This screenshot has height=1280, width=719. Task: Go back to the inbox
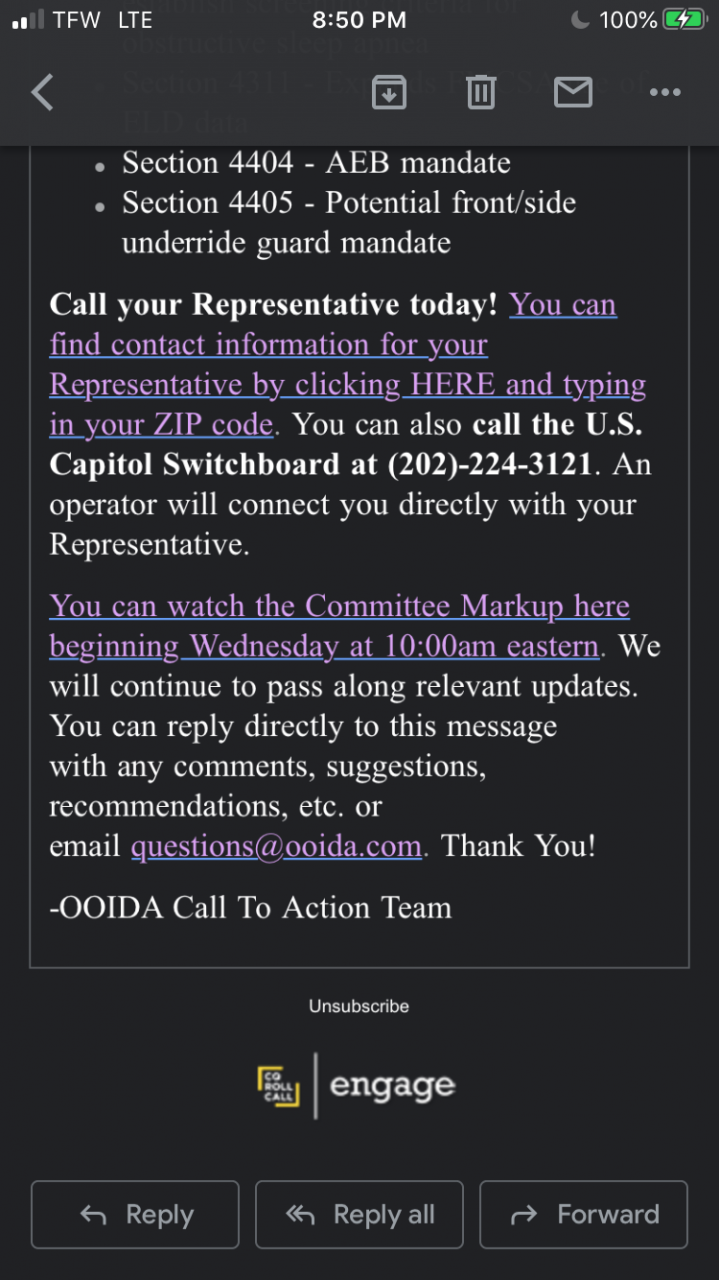tap(42, 92)
